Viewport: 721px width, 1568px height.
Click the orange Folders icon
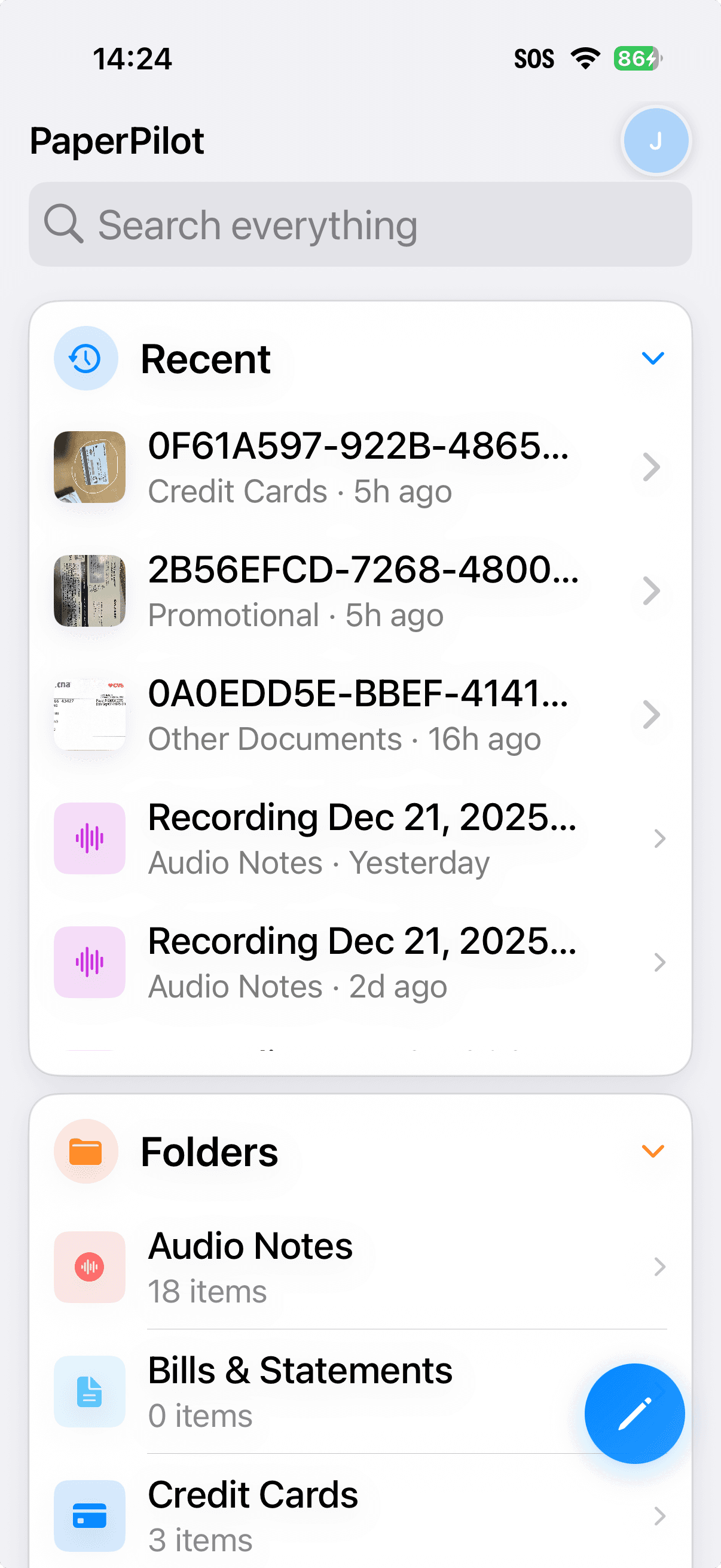point(85,1151)
